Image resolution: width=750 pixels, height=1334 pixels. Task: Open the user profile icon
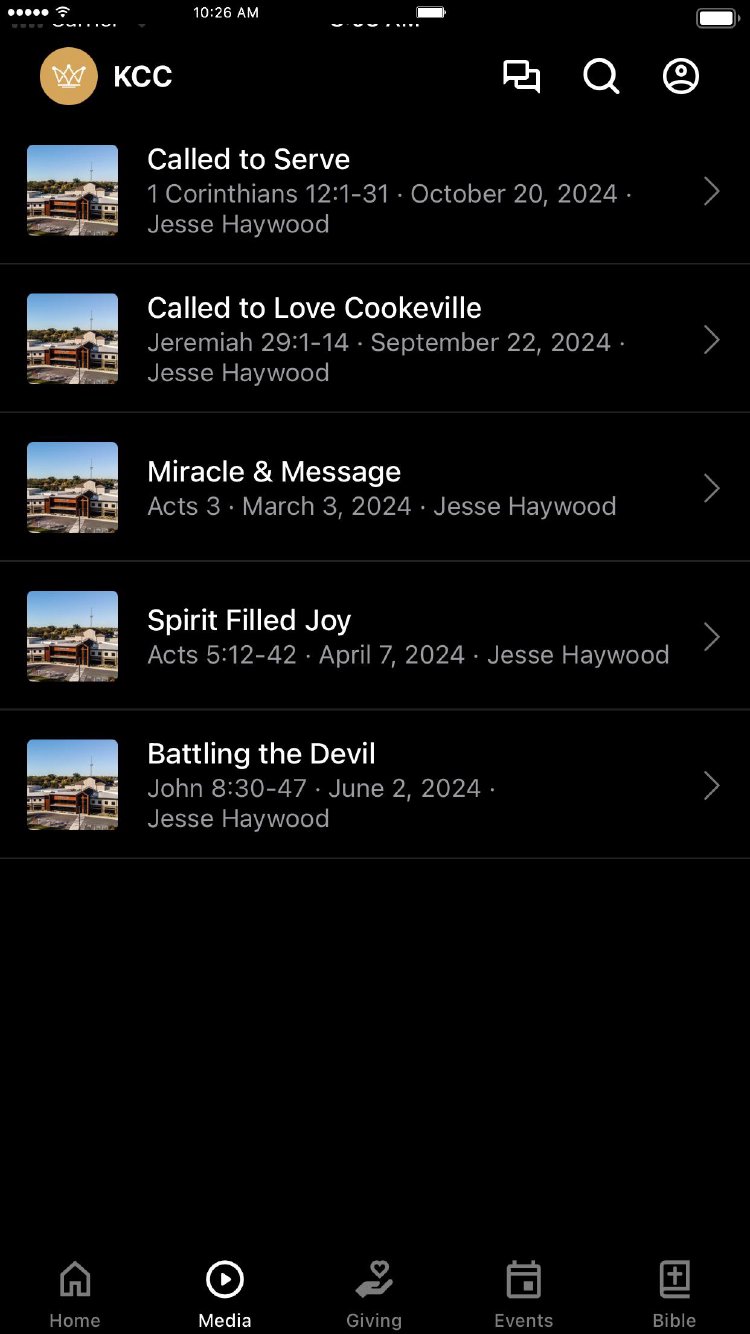(681, 77)
